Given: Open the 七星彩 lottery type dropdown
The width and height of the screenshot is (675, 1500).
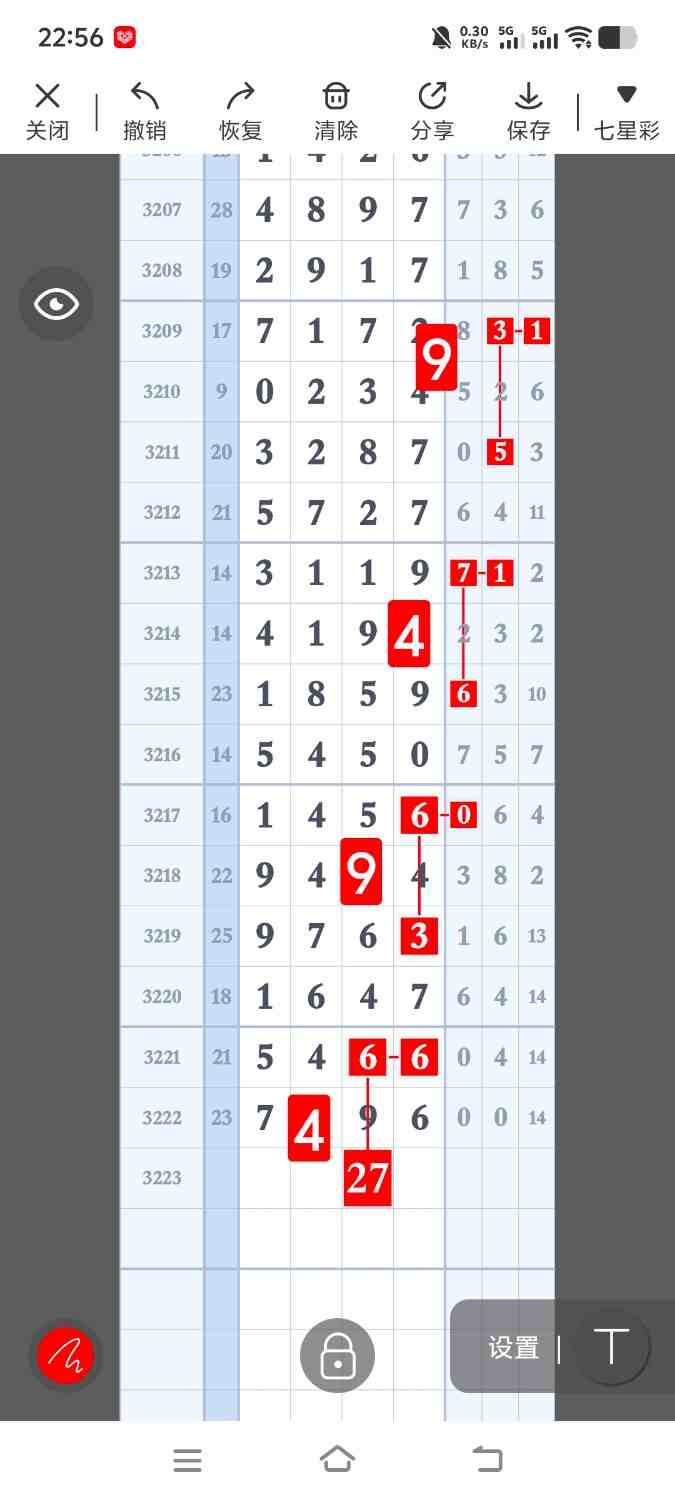Looking at the screenshot, I should point(627,111).
